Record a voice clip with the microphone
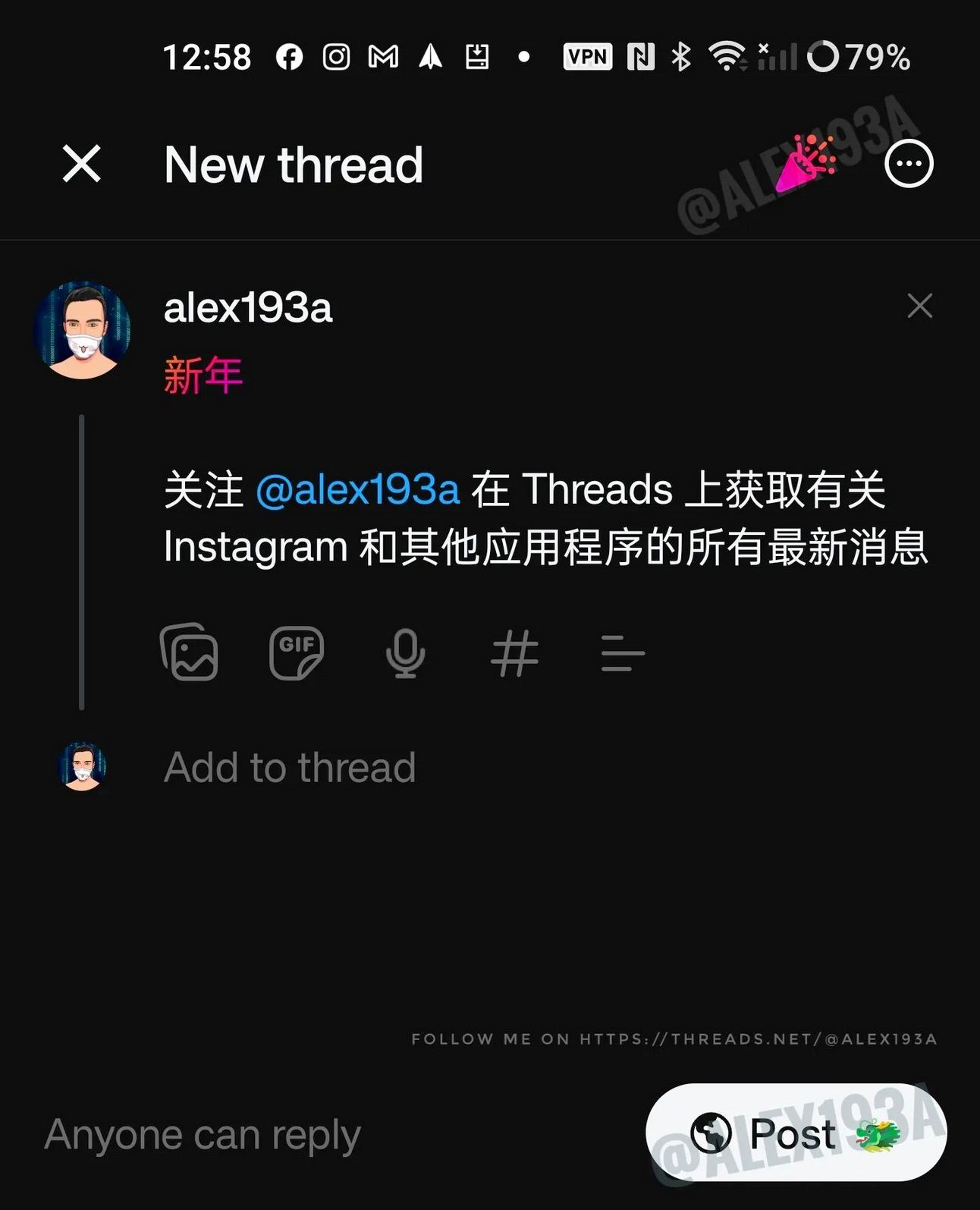Viewport: 980px width, 1210px height. 405,652
